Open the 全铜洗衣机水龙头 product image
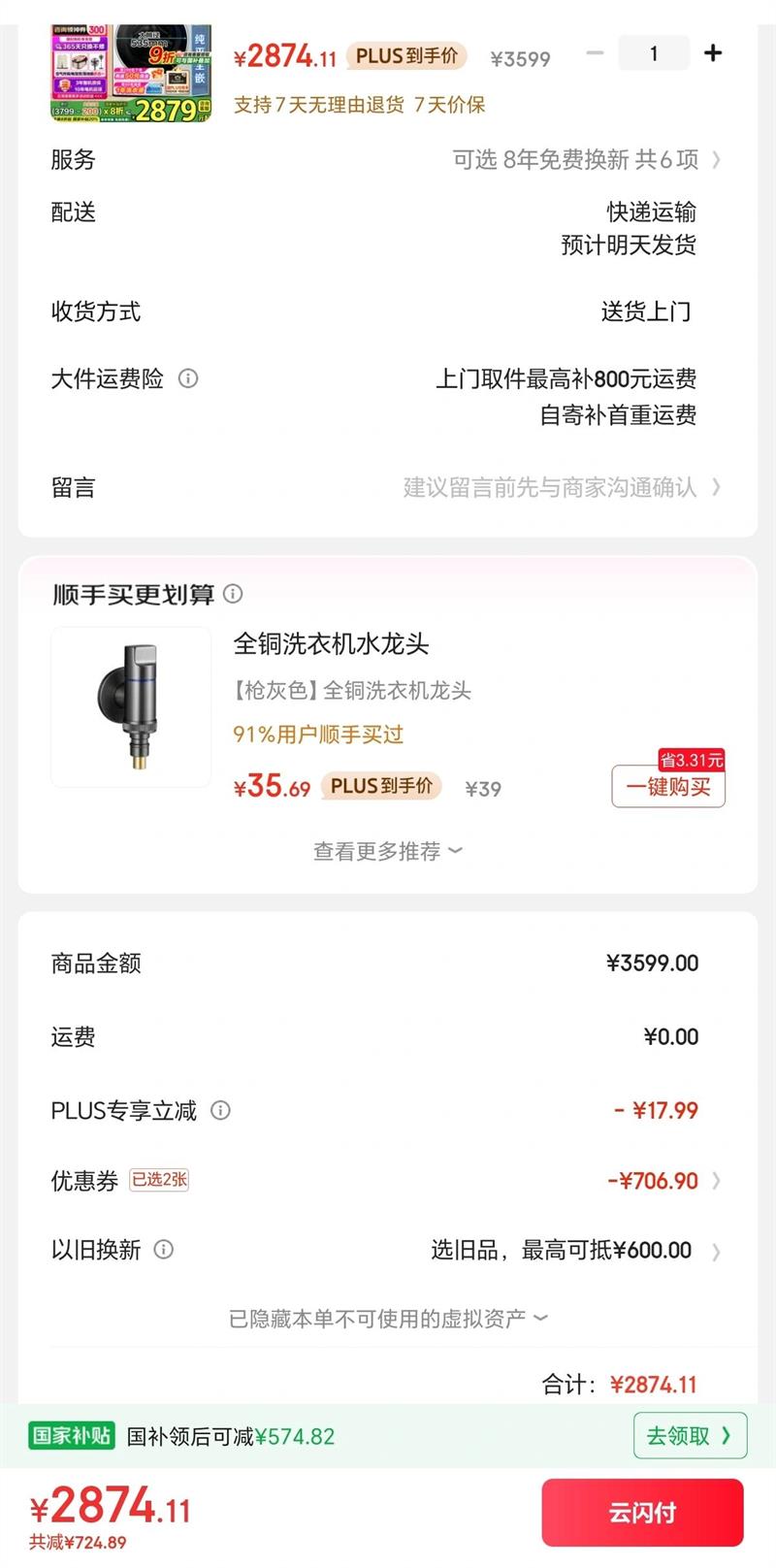This screenshot has width=776, height=1568. pos(131,706)
